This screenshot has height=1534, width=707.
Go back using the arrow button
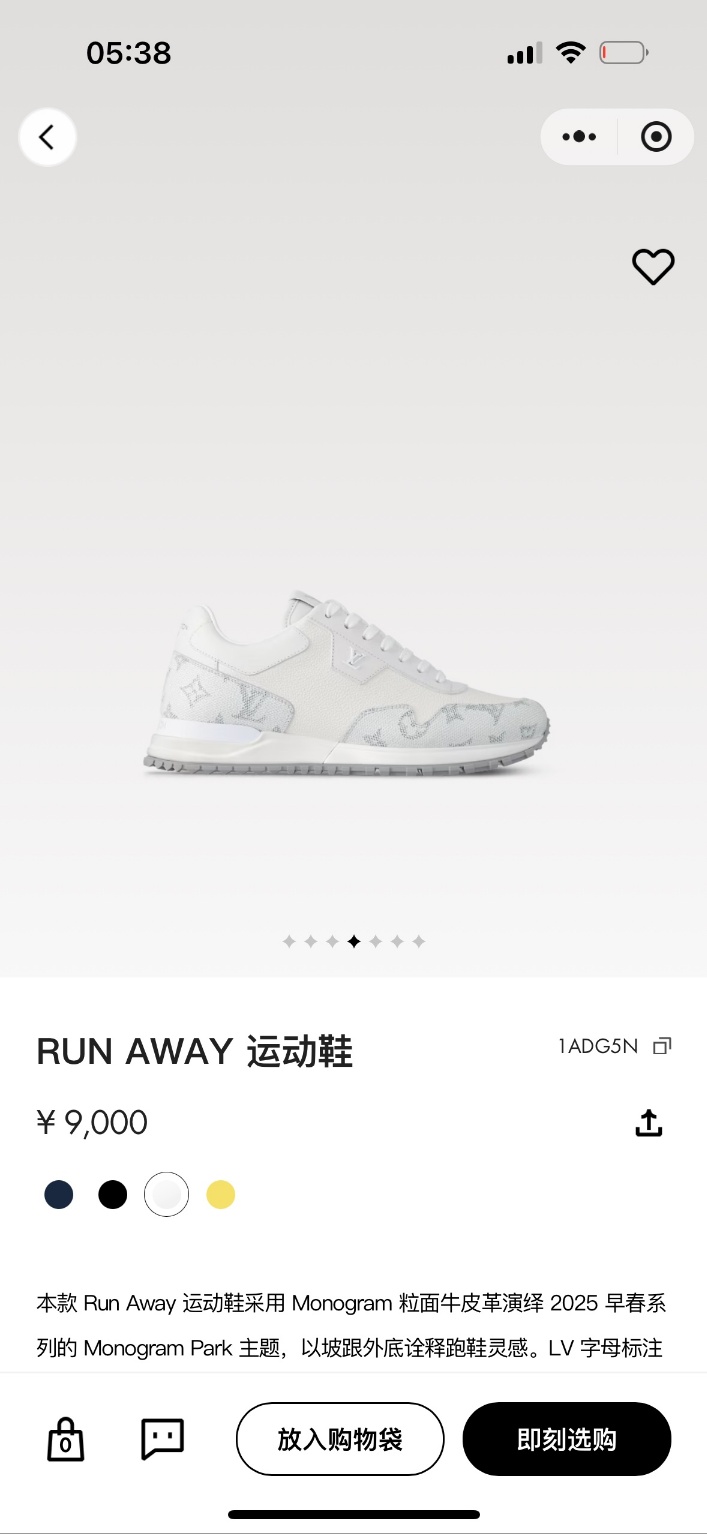point(47,137)
